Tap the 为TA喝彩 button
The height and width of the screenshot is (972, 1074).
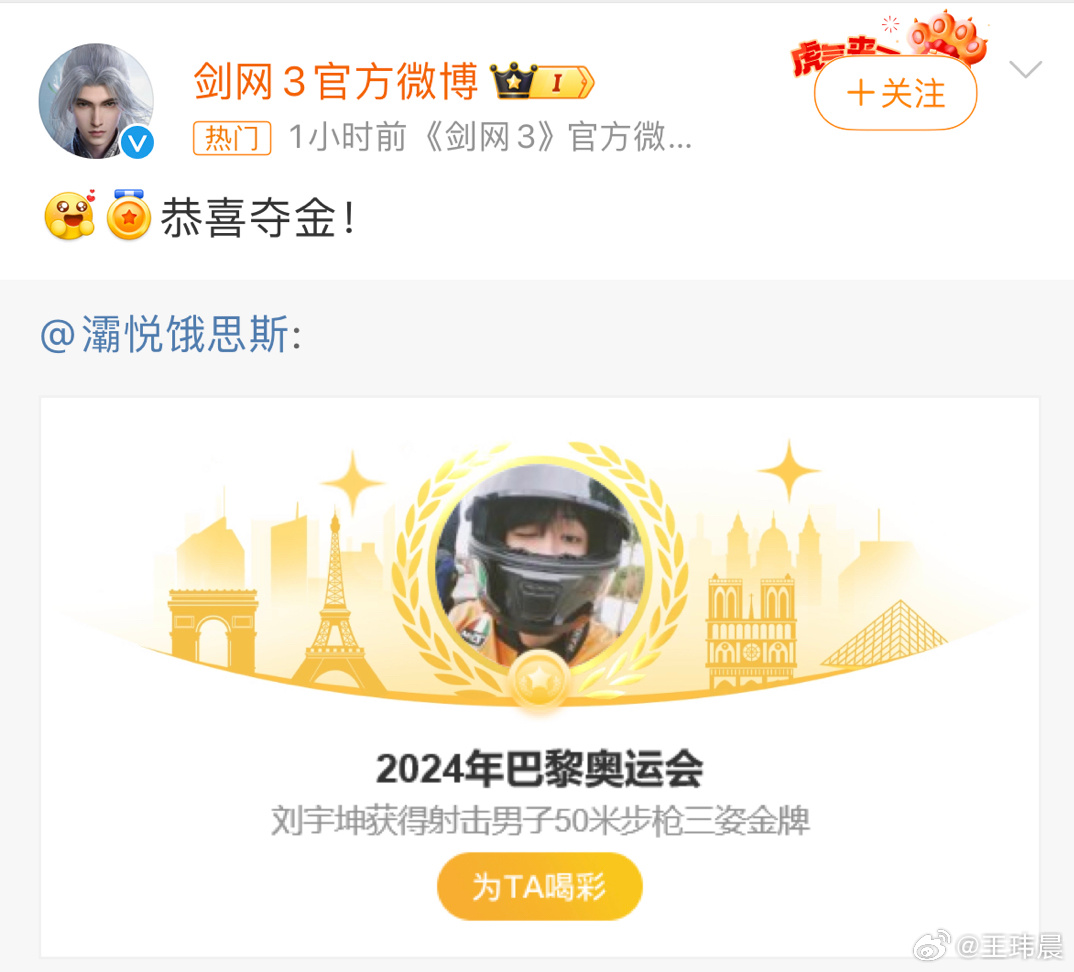539,886
